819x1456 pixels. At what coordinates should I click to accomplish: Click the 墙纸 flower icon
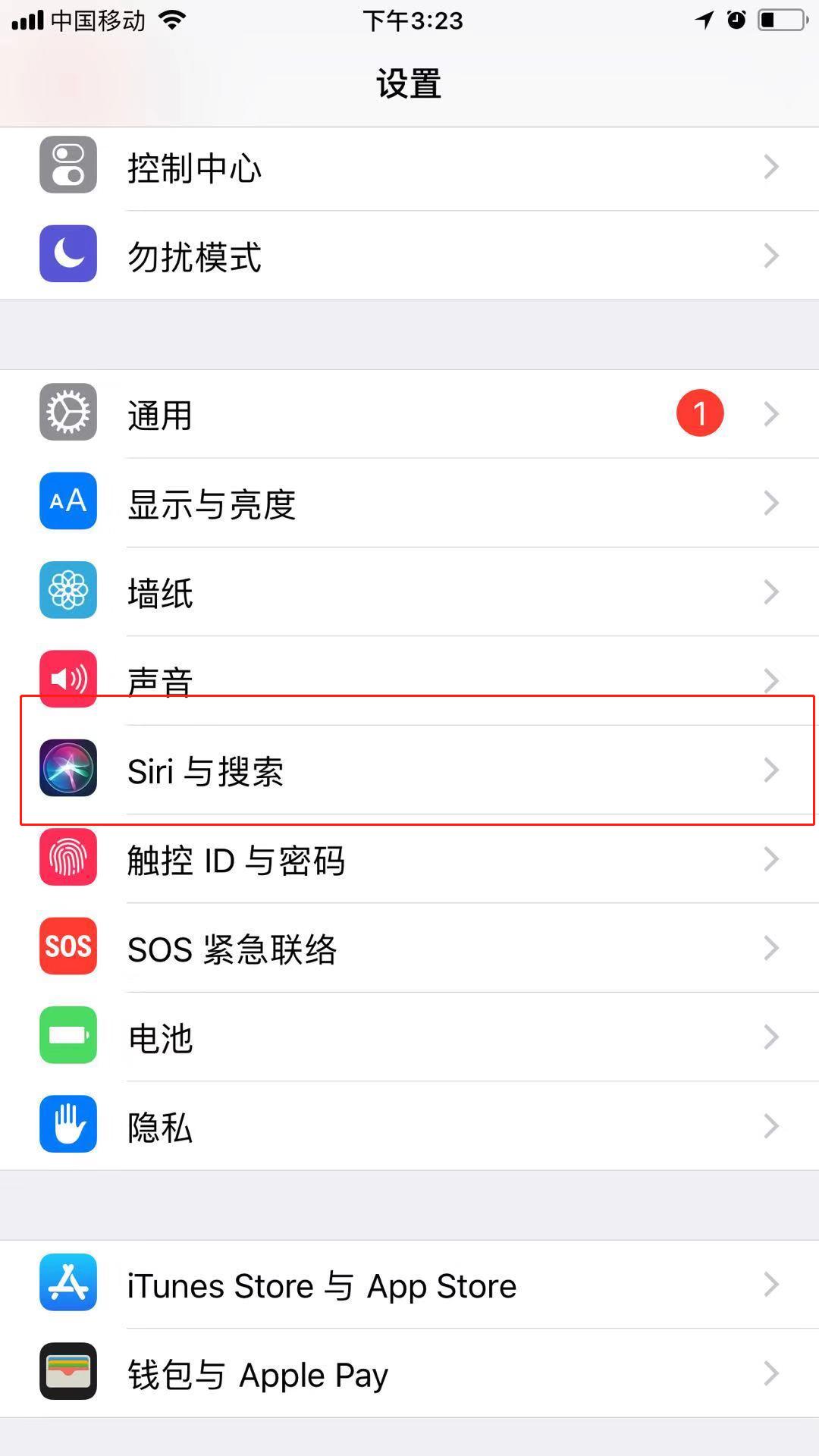coord(67,591)
